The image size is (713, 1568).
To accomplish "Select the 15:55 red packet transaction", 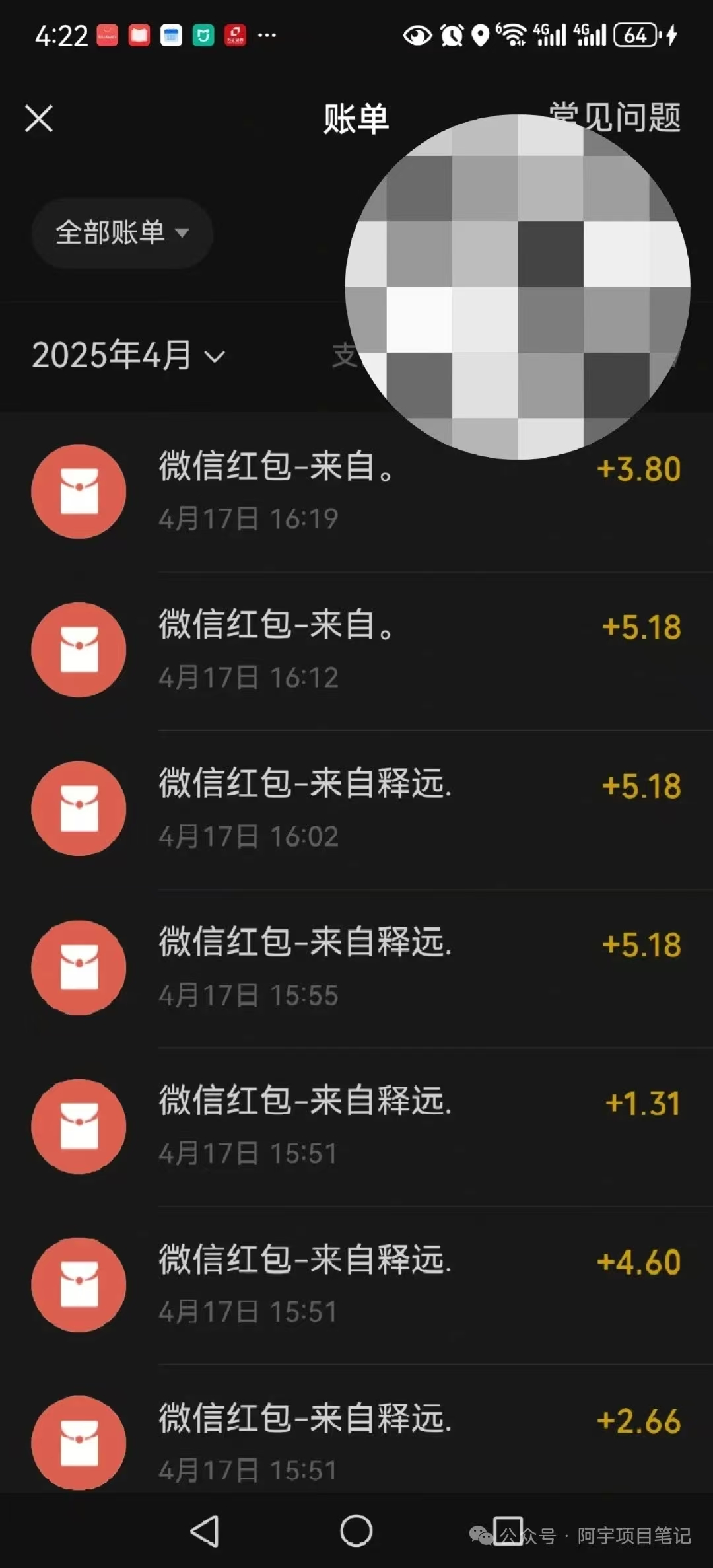I will pyautogui.click(x=356, y=968).
